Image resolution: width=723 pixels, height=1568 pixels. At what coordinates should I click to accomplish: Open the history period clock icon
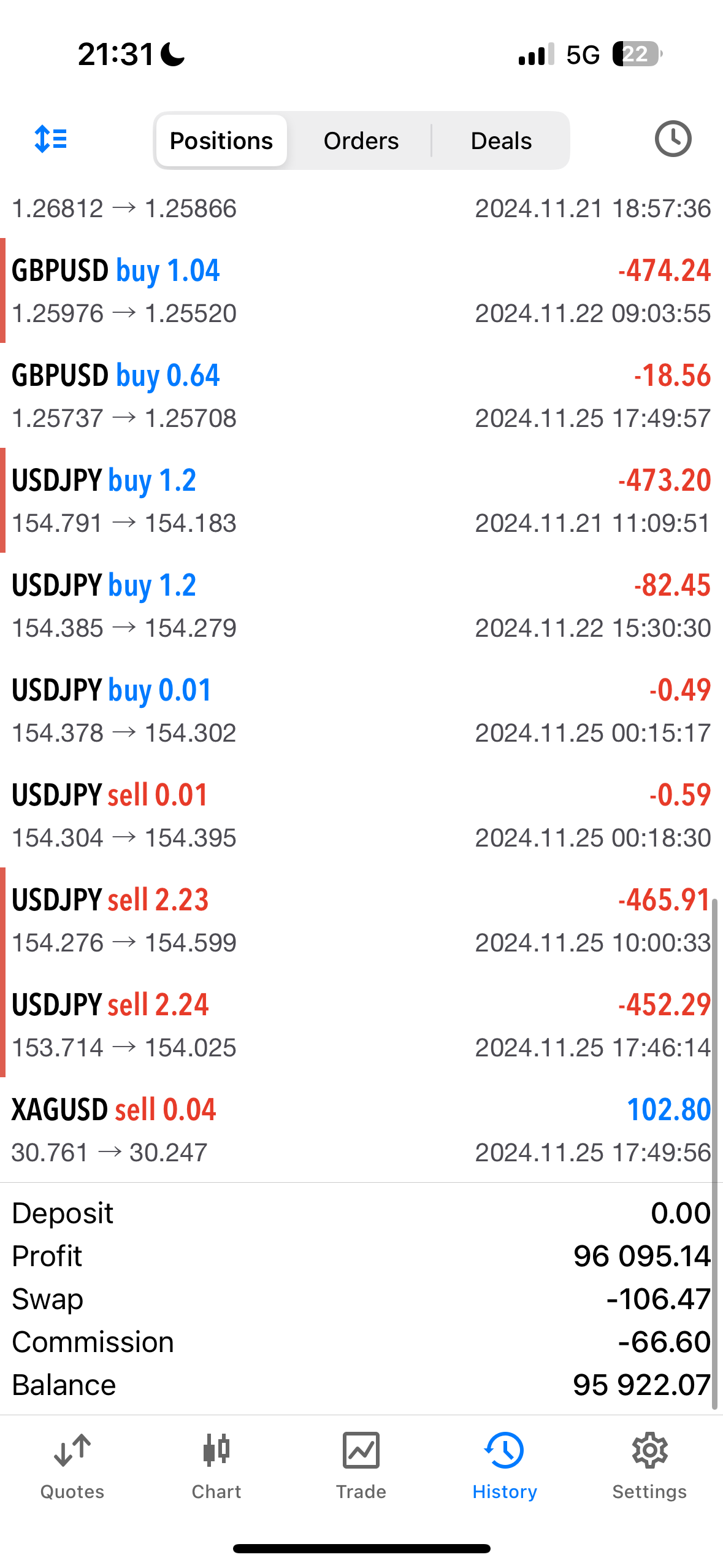tap(673, 139)
